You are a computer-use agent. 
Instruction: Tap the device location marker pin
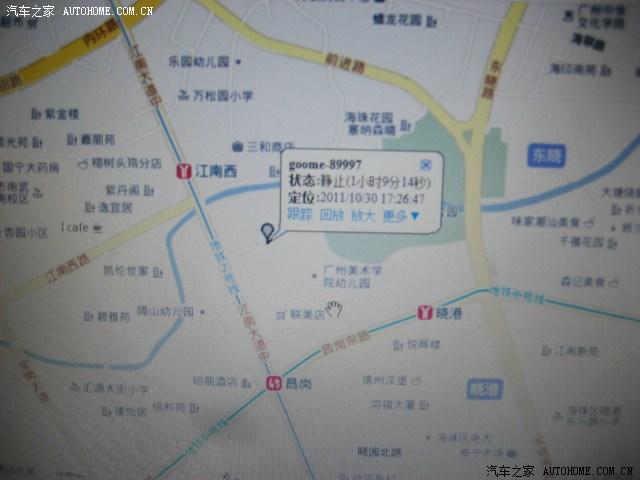[x=266, y=233]
